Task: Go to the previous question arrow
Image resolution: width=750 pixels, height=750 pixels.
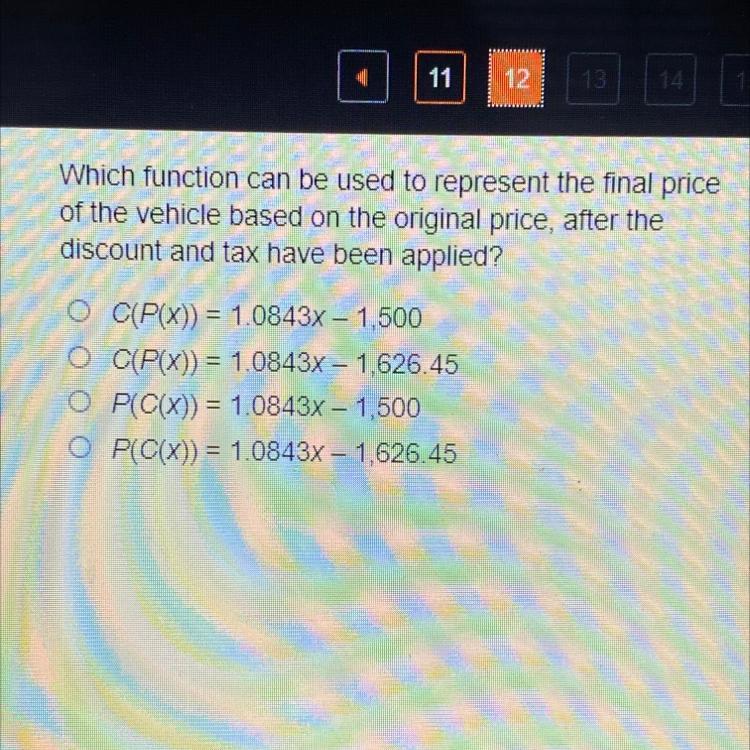Action: pyautogui.click(x=363, y=76)
